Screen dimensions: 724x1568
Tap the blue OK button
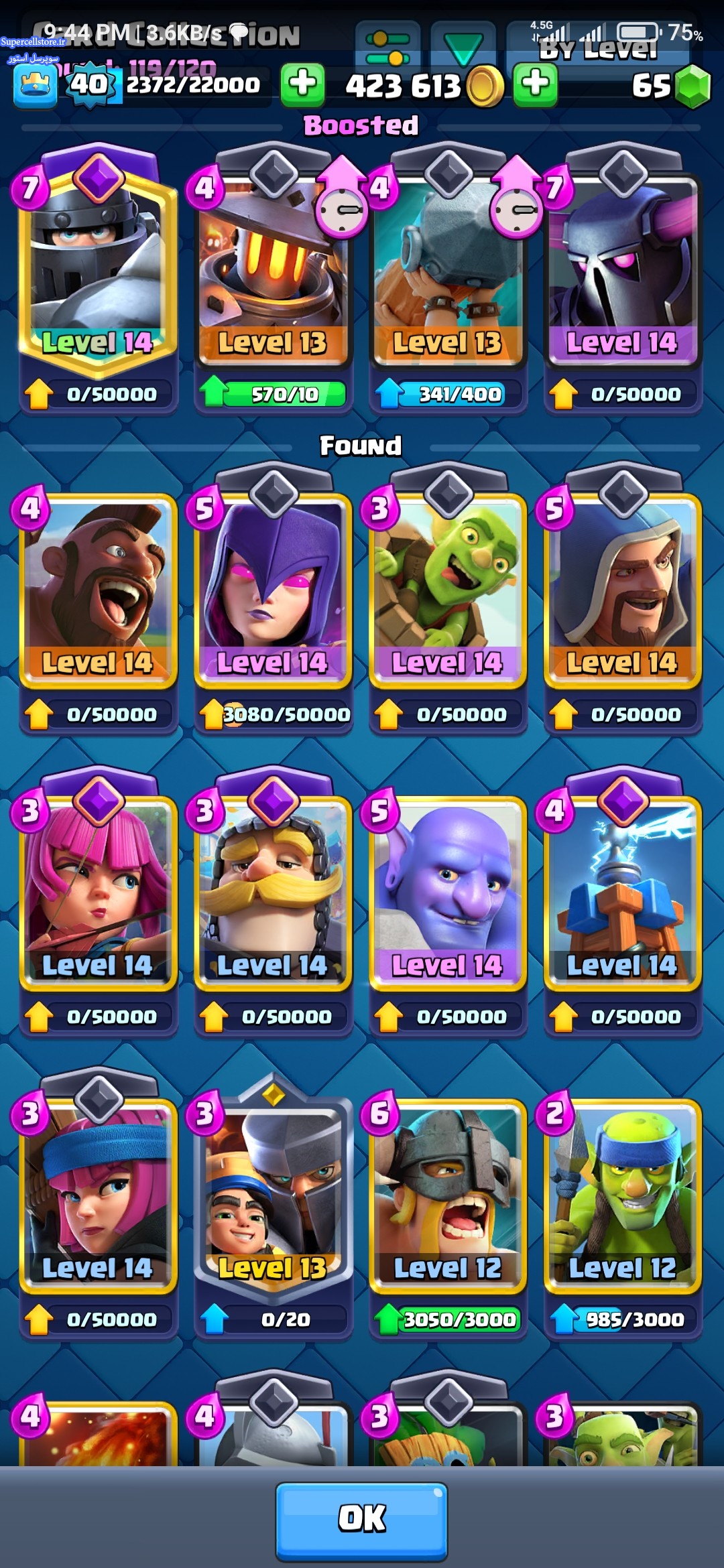(361, 1520)
